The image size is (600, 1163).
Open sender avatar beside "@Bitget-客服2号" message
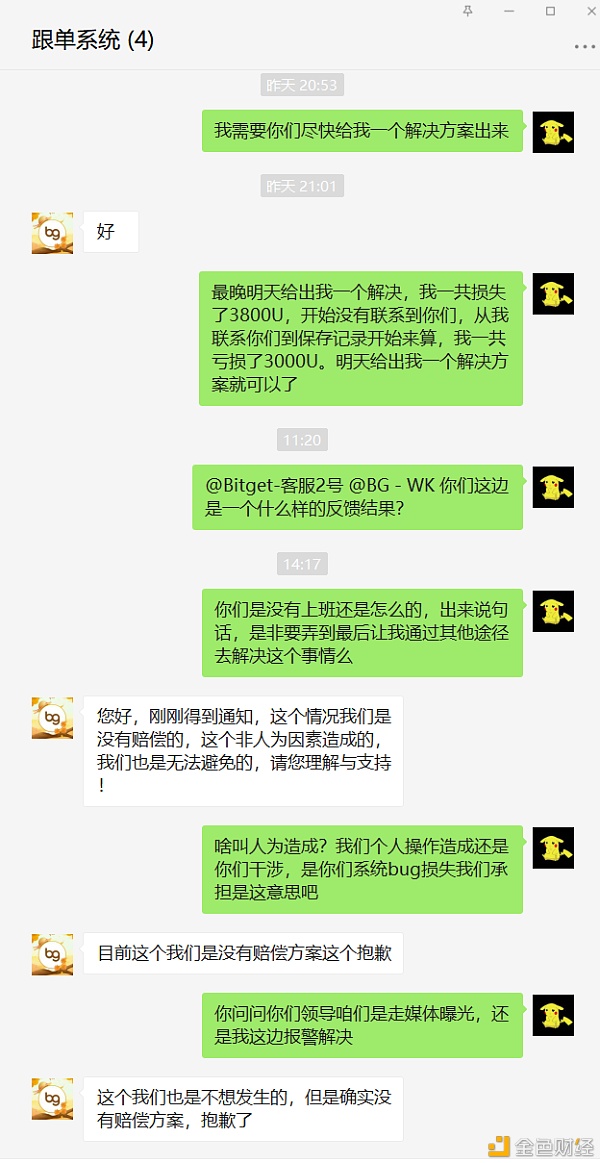pos(553,486)
